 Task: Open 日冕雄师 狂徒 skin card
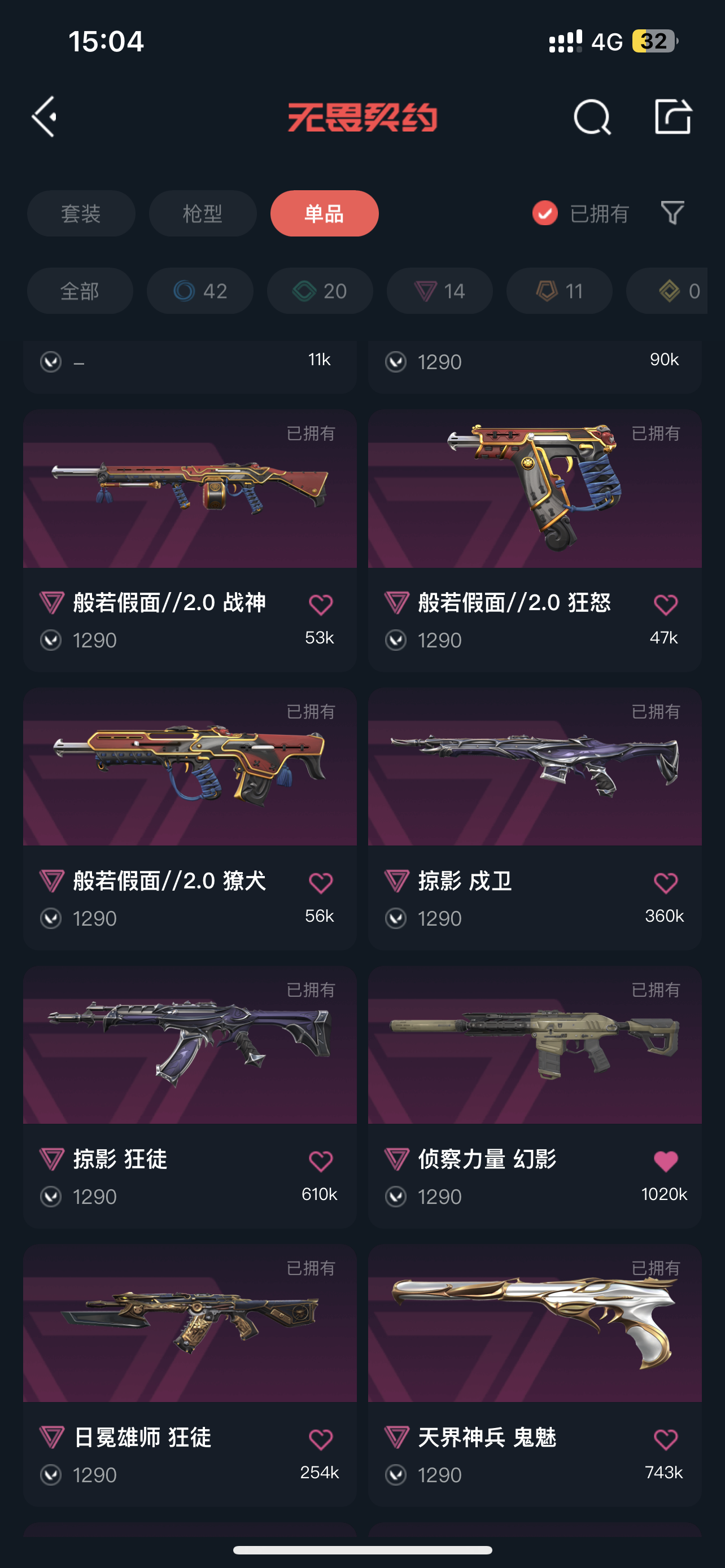click(190, 1376)
